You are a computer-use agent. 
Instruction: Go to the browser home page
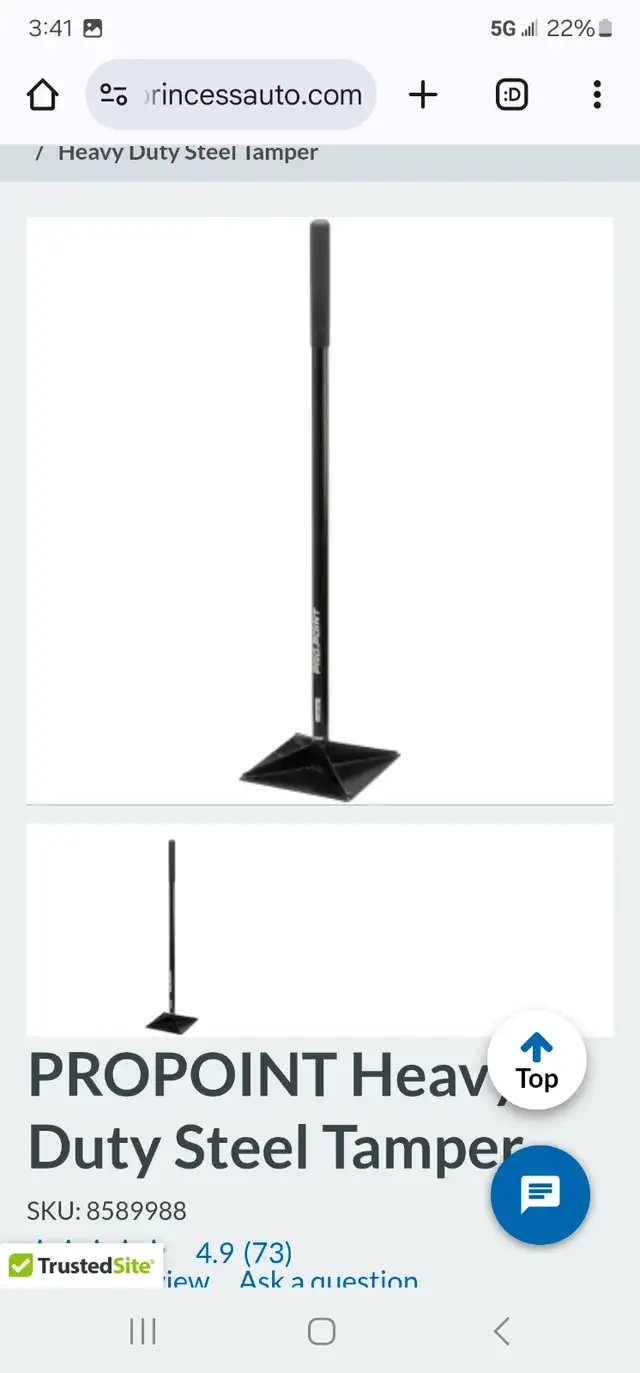point(42,95)
